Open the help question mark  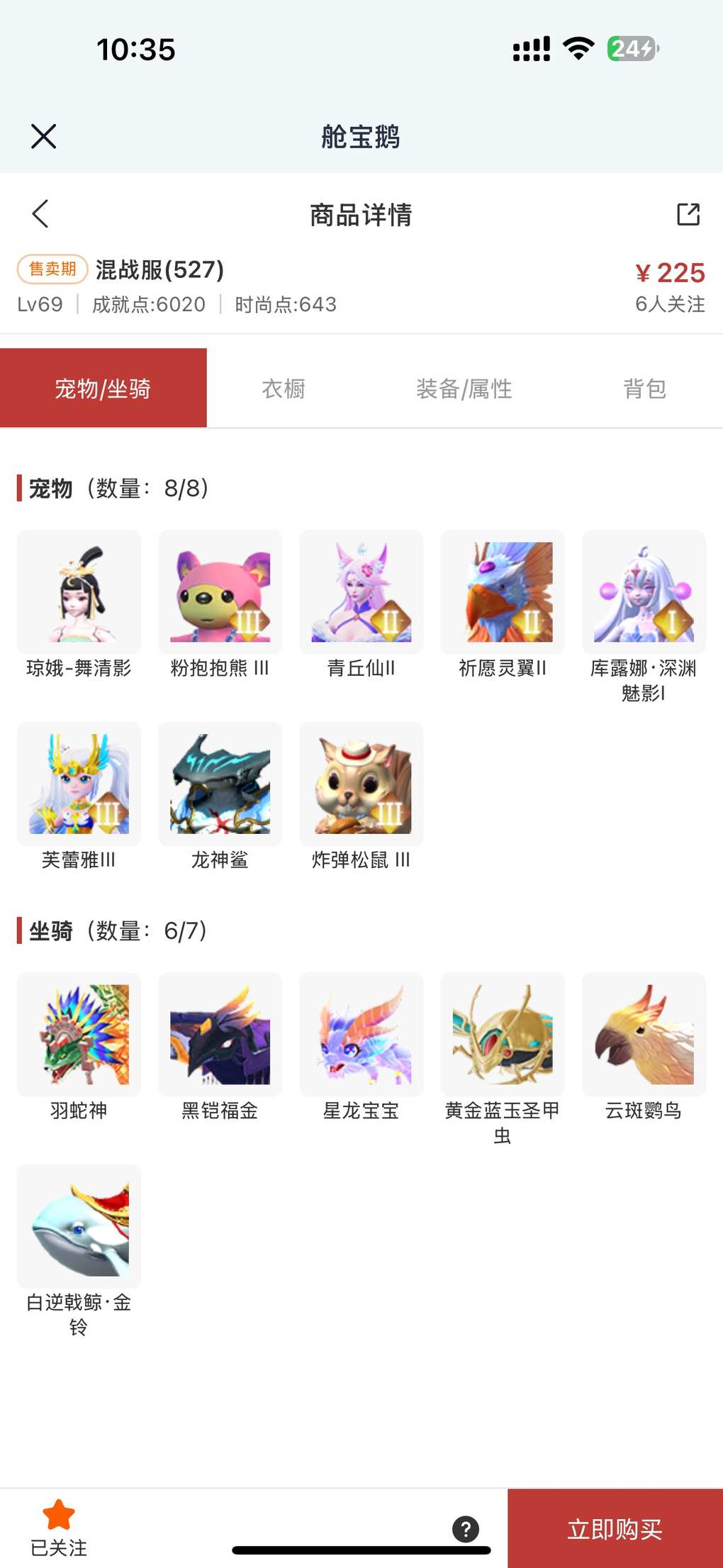466,1529
